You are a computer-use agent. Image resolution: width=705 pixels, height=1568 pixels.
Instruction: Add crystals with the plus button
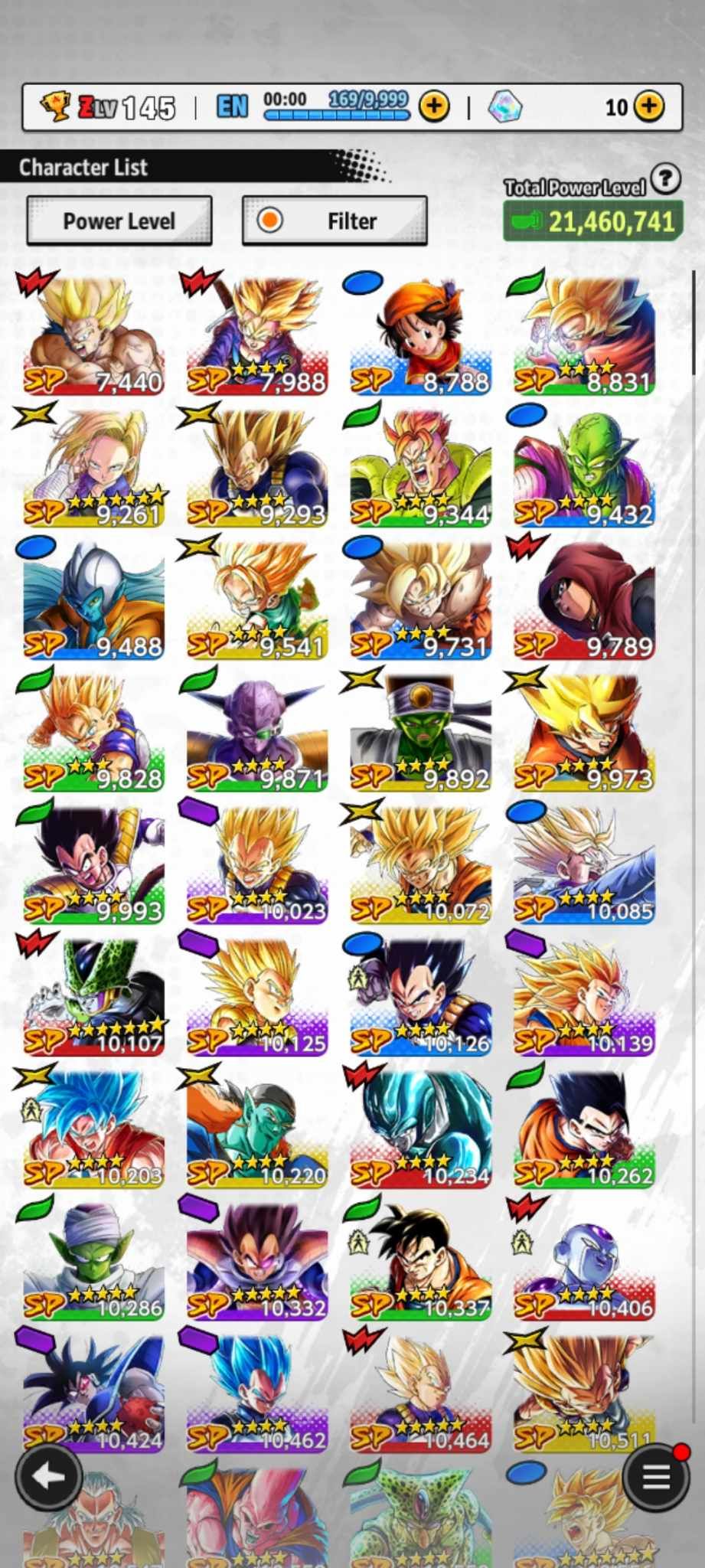649,106
